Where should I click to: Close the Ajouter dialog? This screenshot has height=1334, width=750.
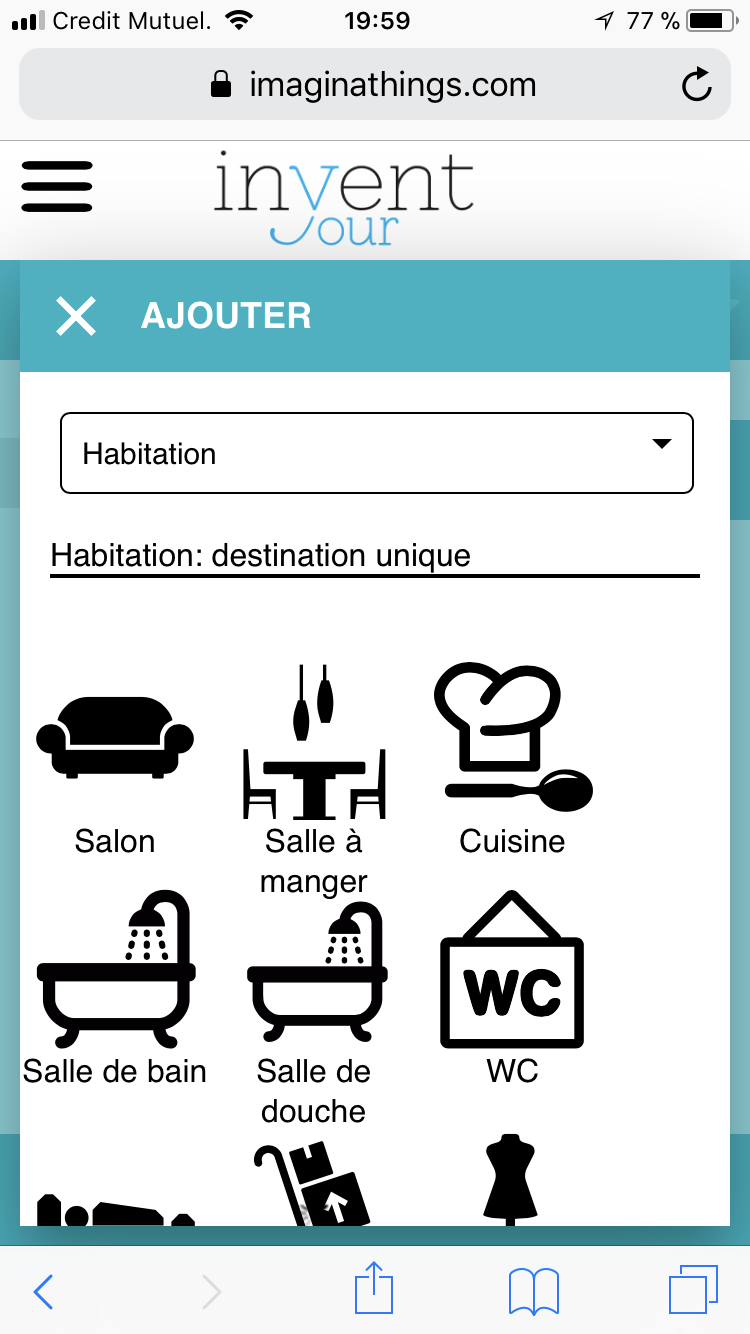76,316
